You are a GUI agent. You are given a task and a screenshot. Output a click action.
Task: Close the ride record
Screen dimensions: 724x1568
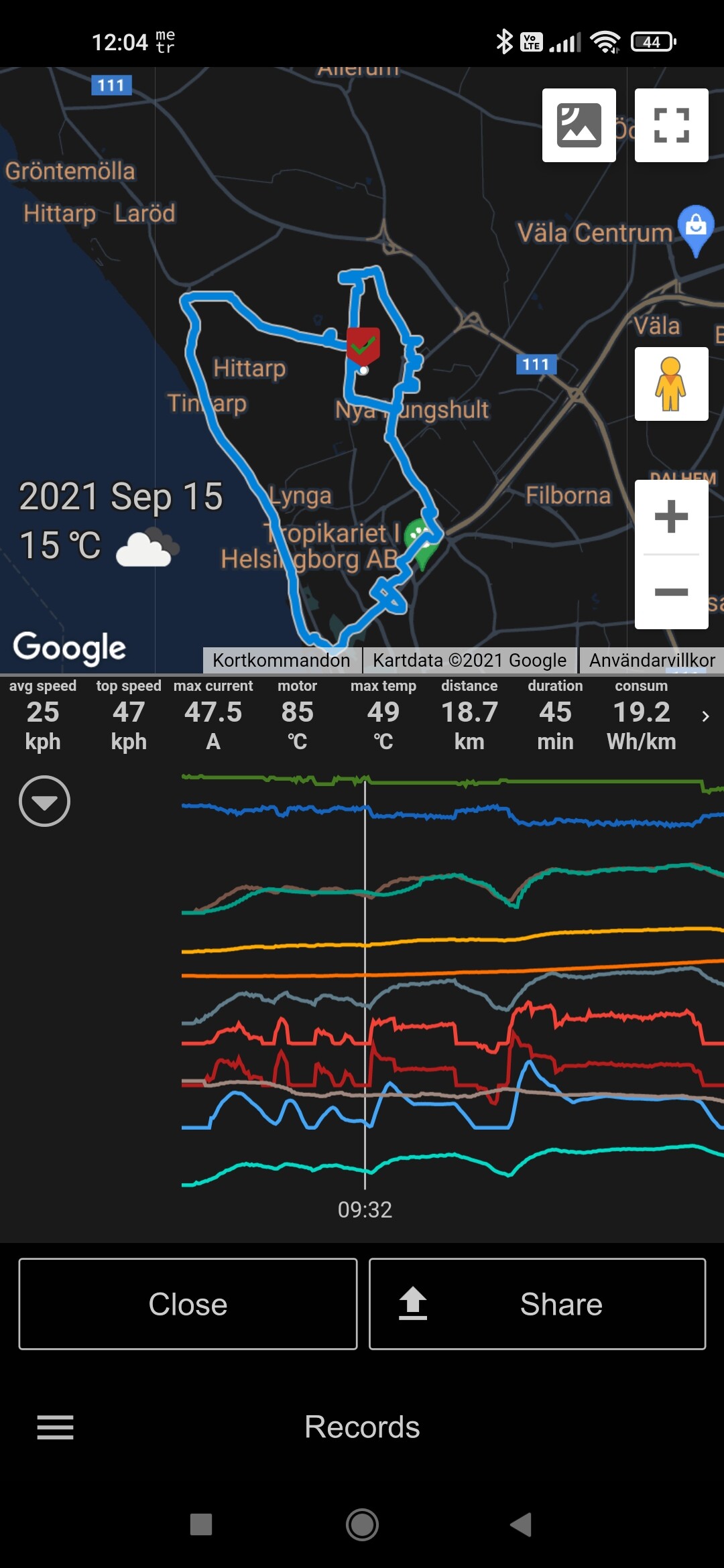tap(188, 1304)
